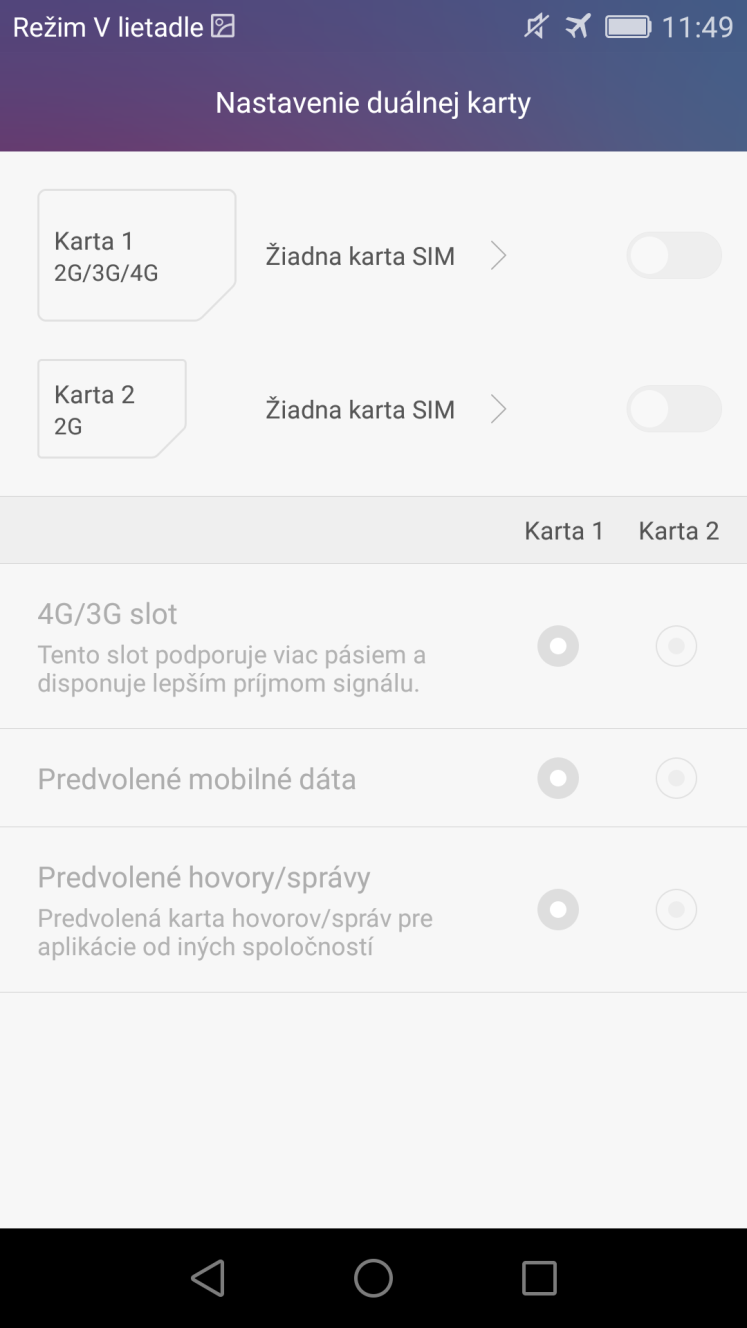Open Karta 2 Žiadna karta SIM details
This screenshot has height=1328, width=747.
coord(386,409)
